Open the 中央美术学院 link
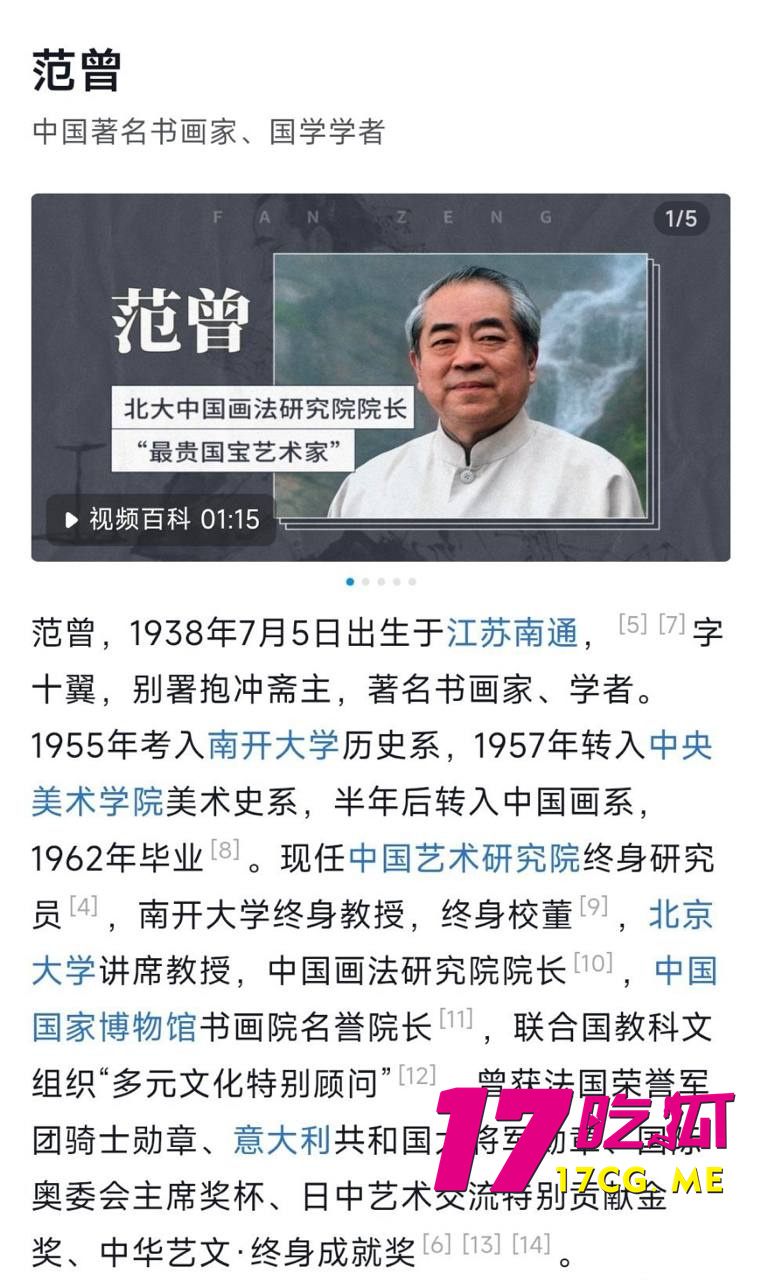Screen dimensions: 761x1280 (x=96, y=801)
